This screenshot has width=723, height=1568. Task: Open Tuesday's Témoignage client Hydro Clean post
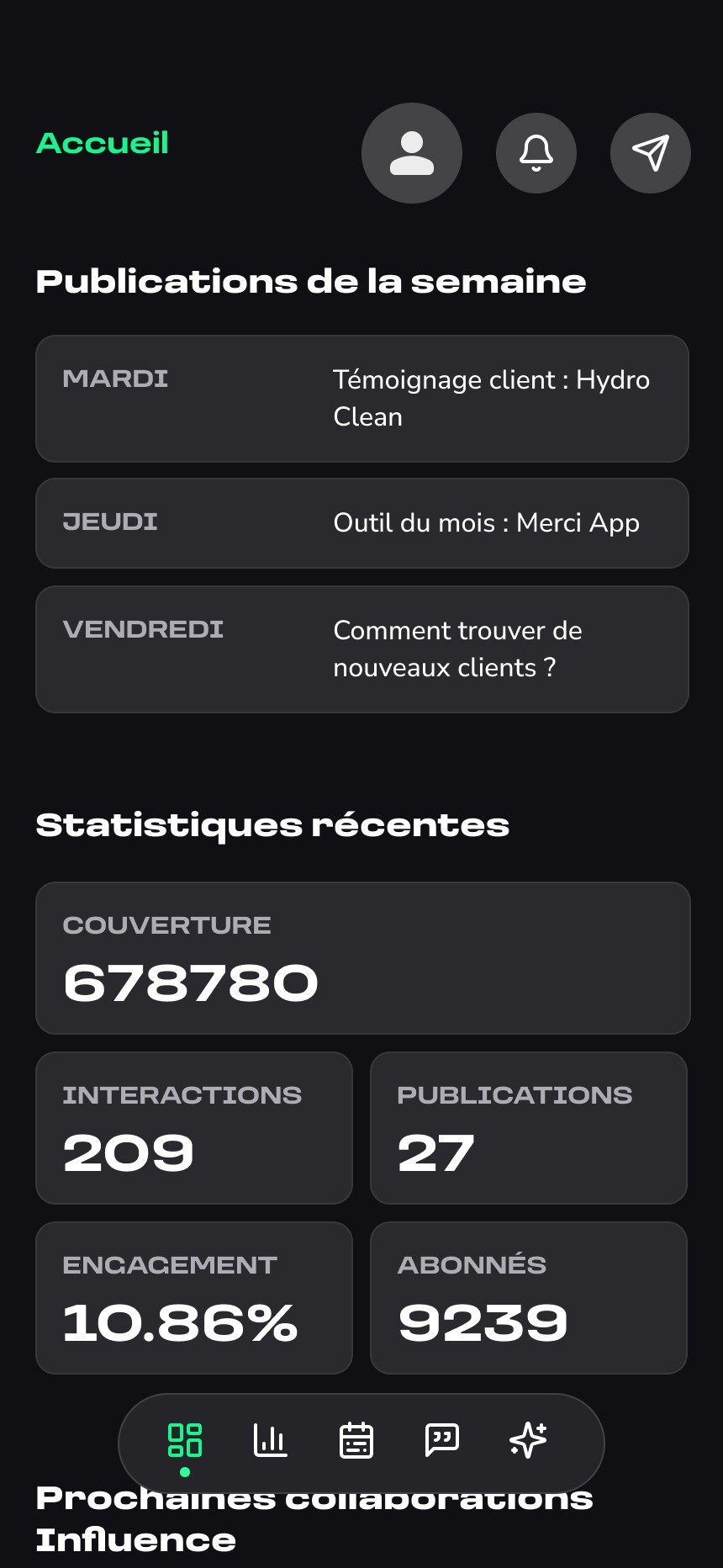(362, 399)
